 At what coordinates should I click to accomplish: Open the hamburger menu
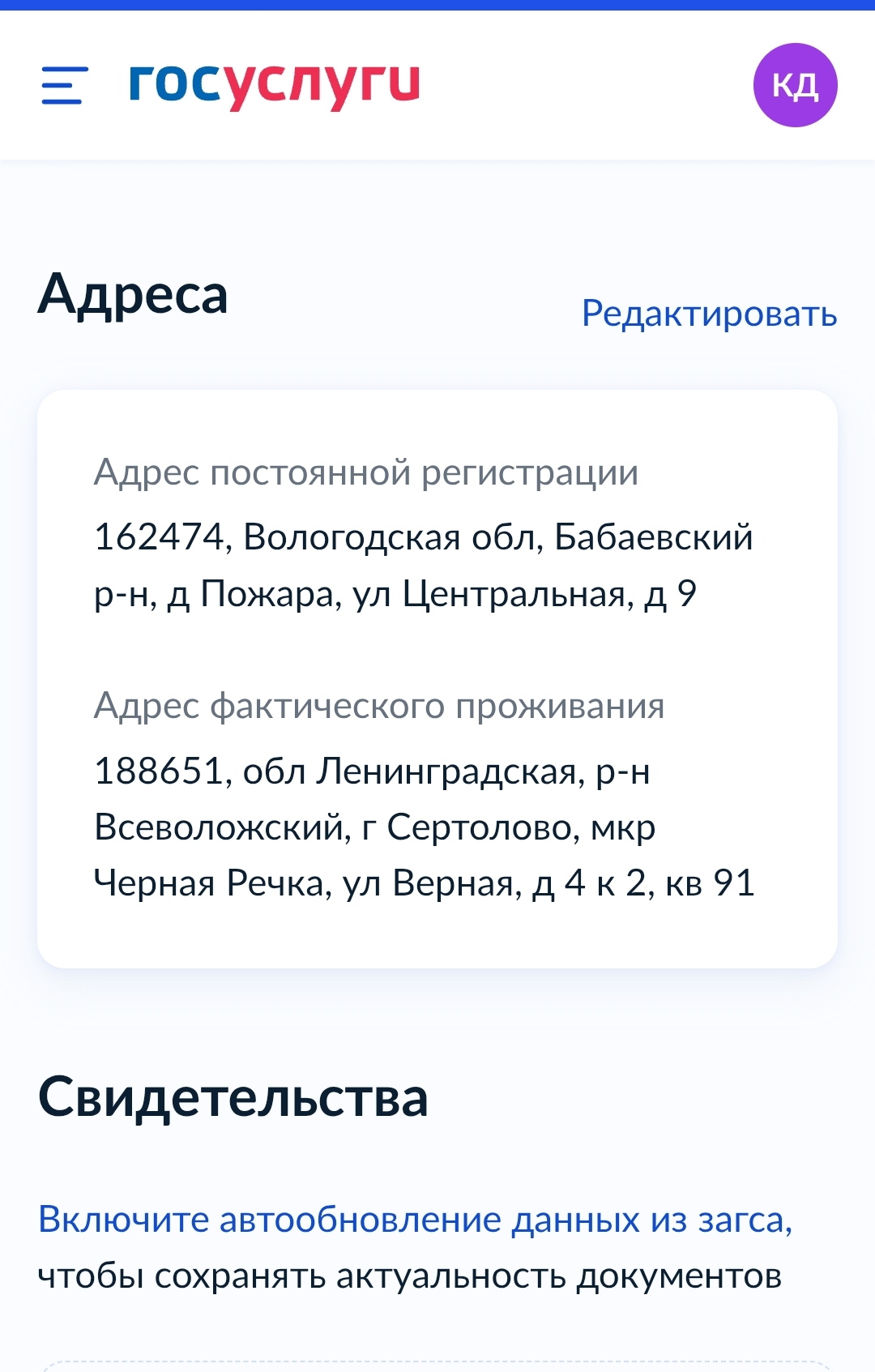[65, 85]
